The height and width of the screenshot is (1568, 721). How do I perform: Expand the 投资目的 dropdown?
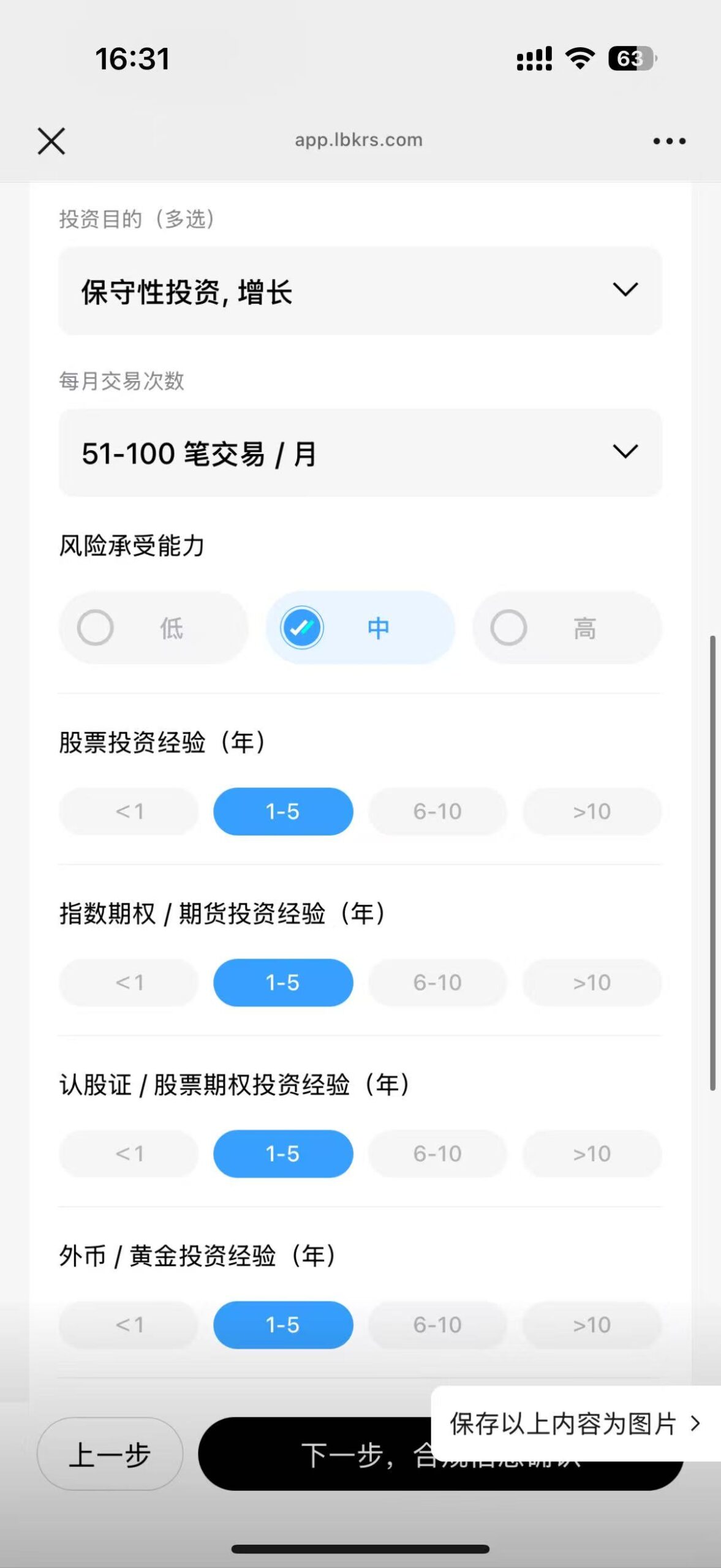(x=360, y=291)
